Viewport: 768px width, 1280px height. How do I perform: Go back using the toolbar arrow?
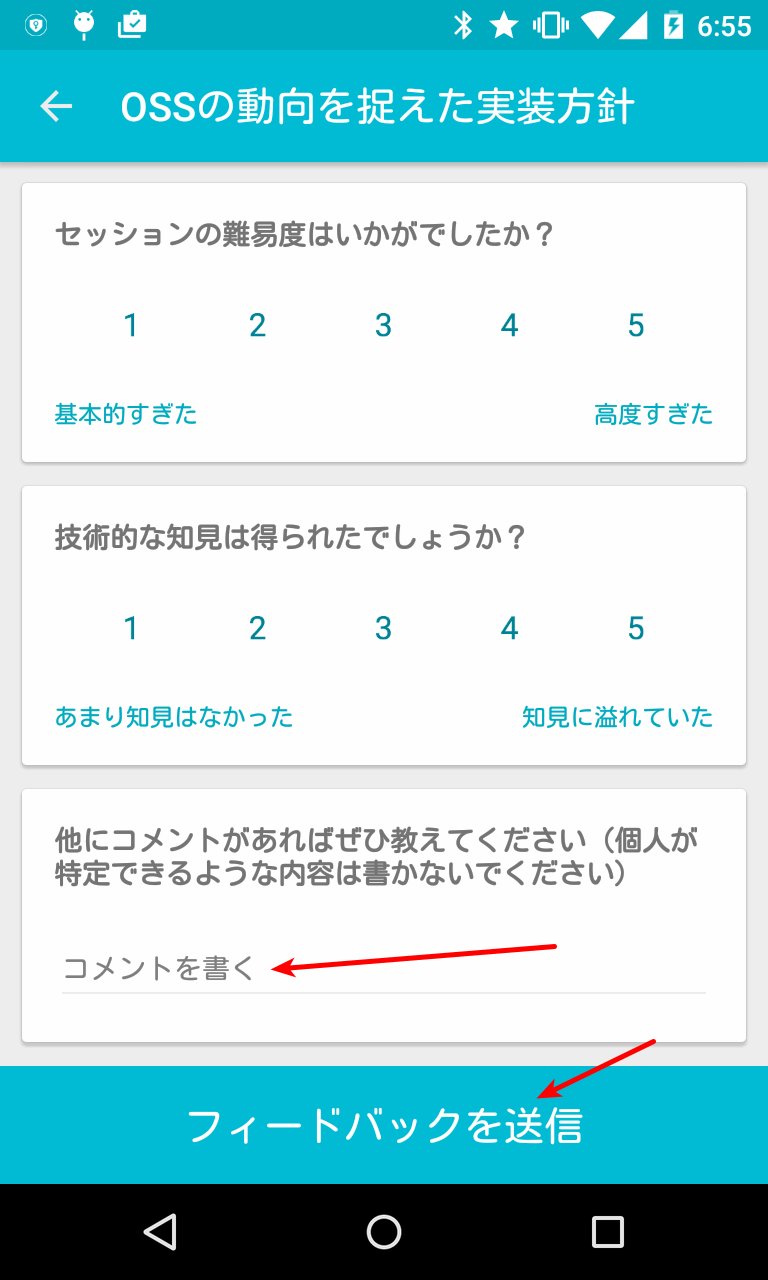tap(56, 107)
